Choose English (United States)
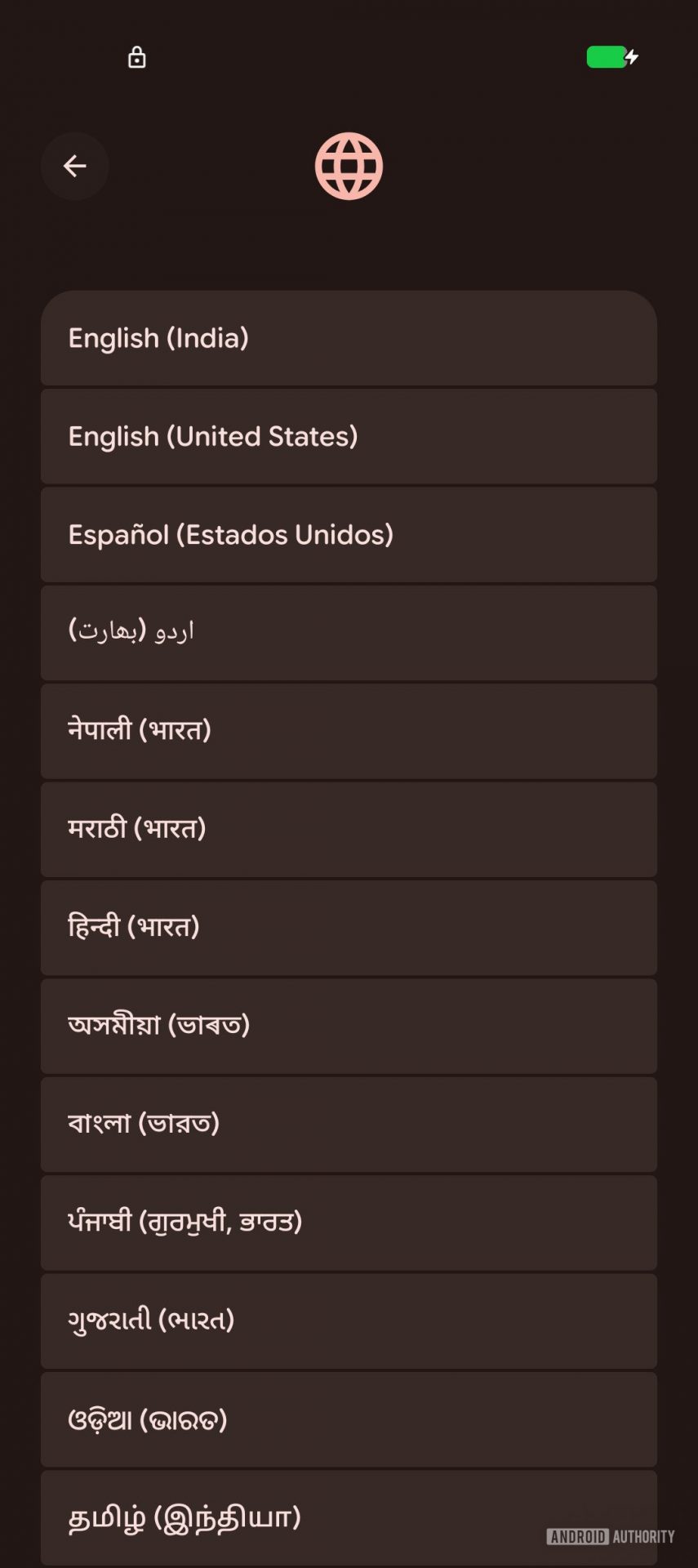The width and height of the screenshot is (698, 1568). pos(349,437)
